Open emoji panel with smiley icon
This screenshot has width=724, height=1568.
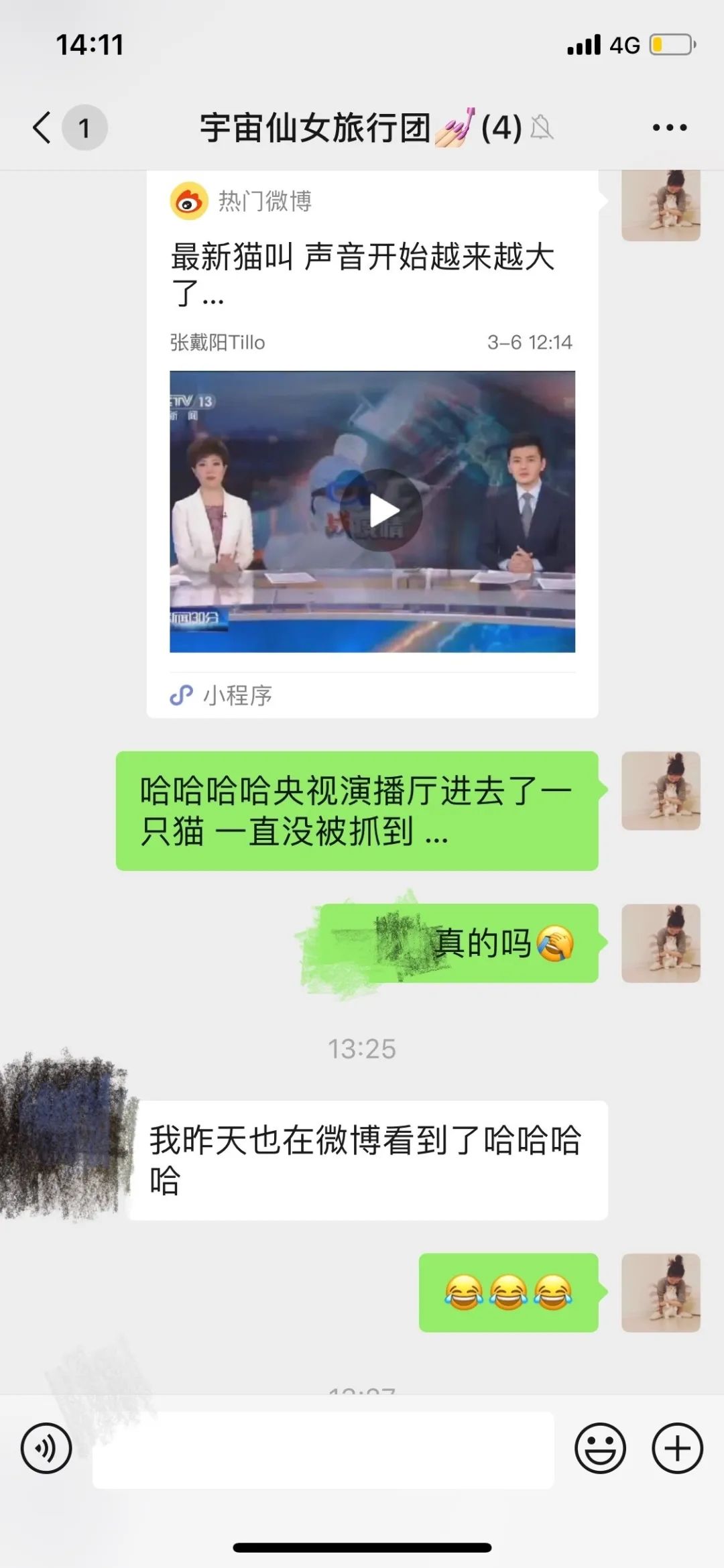[x=602, y=1443]
